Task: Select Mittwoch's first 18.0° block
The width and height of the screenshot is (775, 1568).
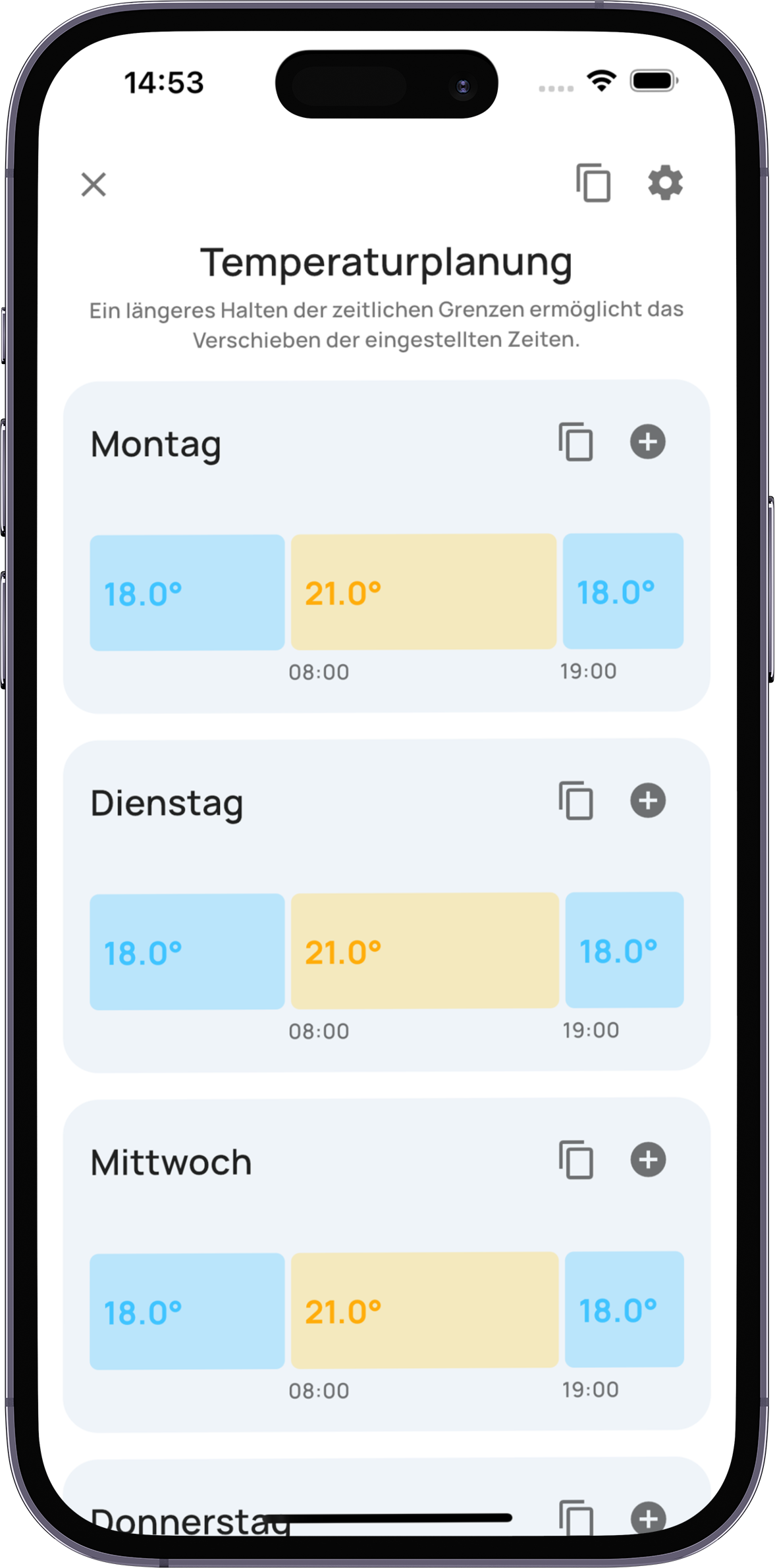Action: tap(187, 1311)
